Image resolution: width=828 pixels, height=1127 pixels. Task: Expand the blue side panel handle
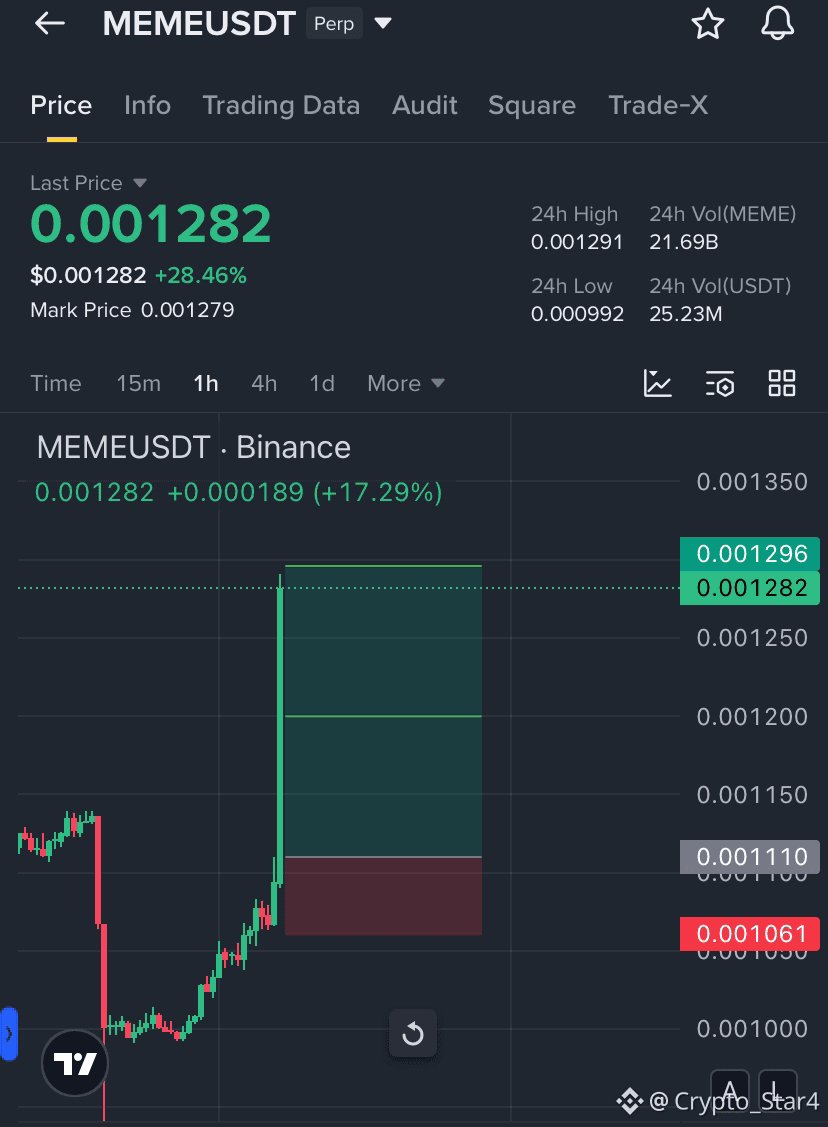(x=8, y=1034)
